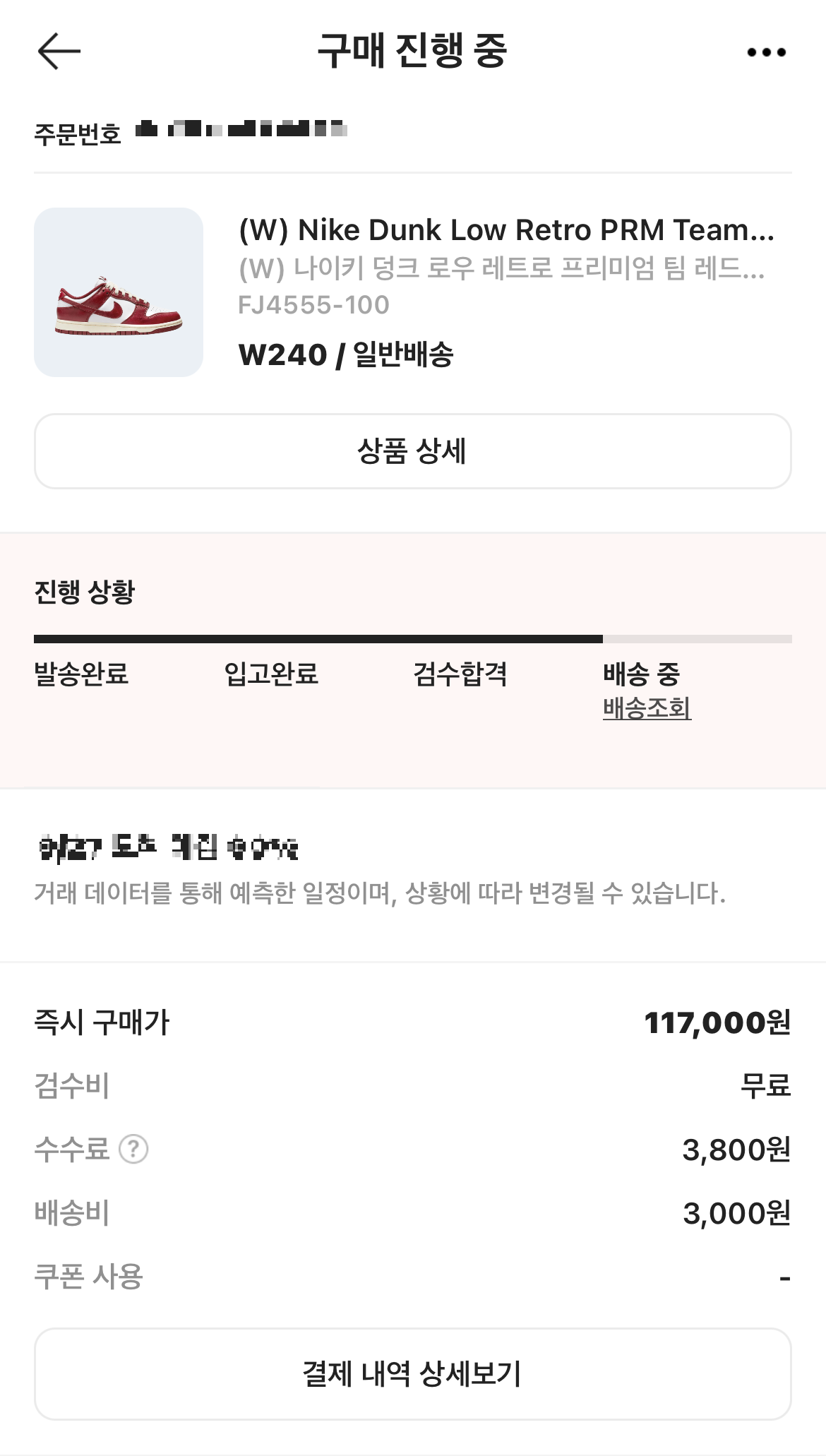Select the 입고완료 progress step

point(272,675)
